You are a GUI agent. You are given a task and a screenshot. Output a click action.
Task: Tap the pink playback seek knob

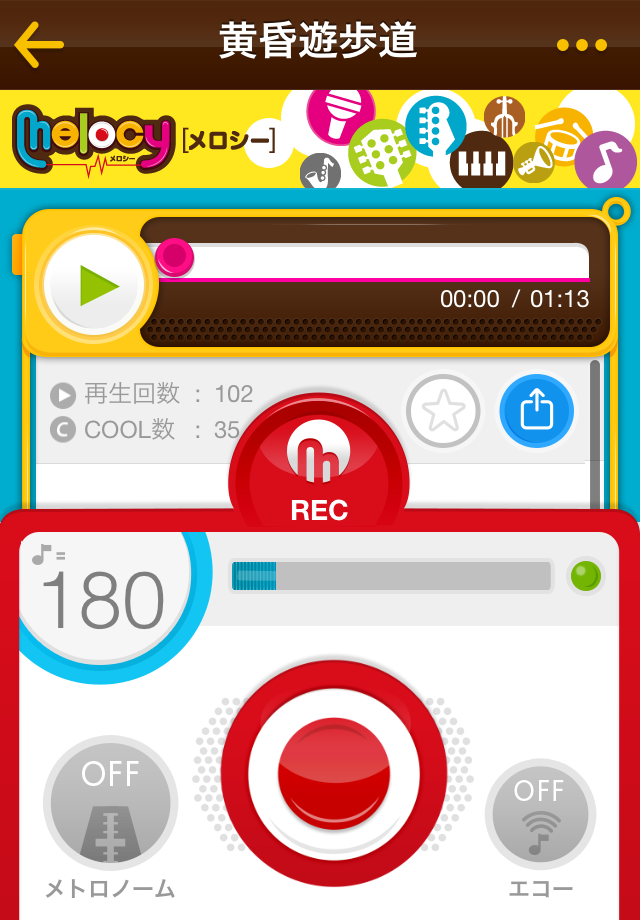175,257
